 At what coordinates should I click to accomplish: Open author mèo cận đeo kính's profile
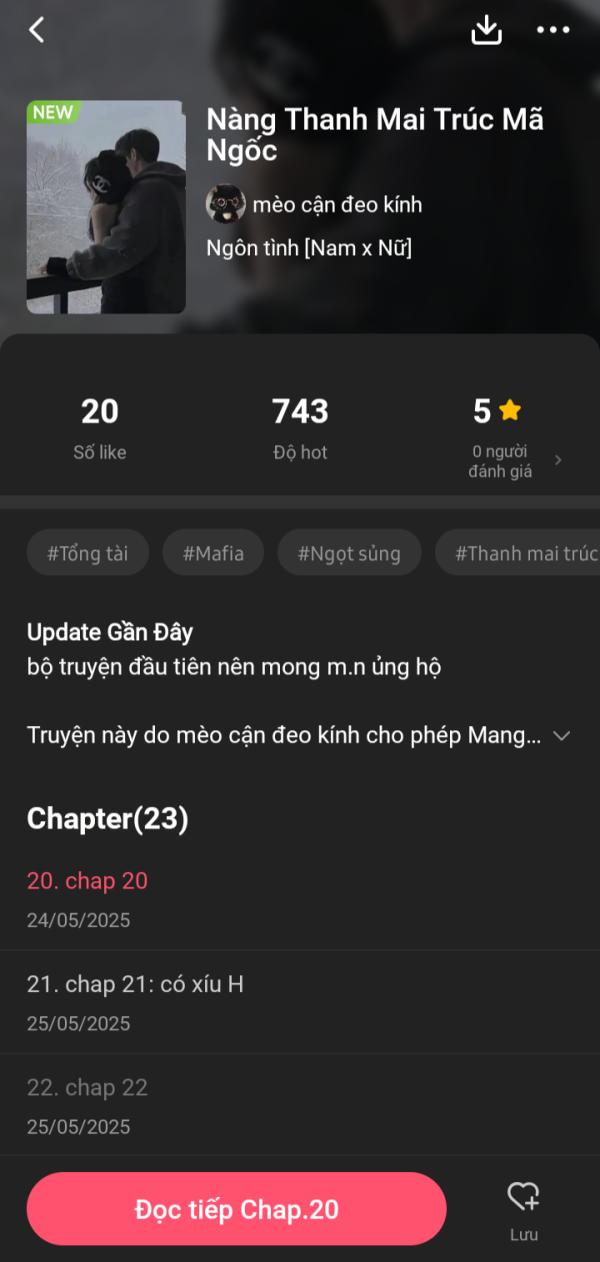pos(315,205)
